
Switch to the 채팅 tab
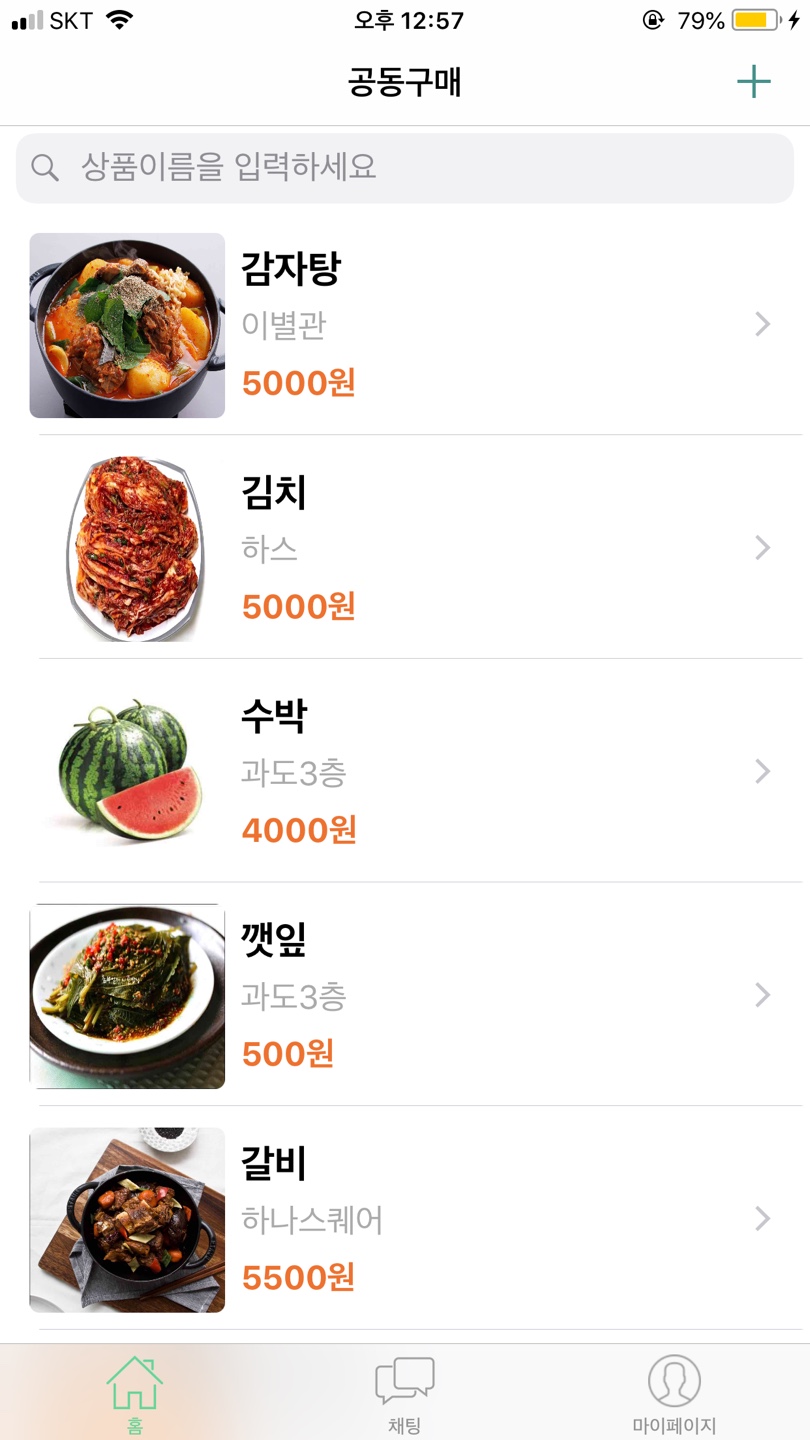pos(405,1393)
